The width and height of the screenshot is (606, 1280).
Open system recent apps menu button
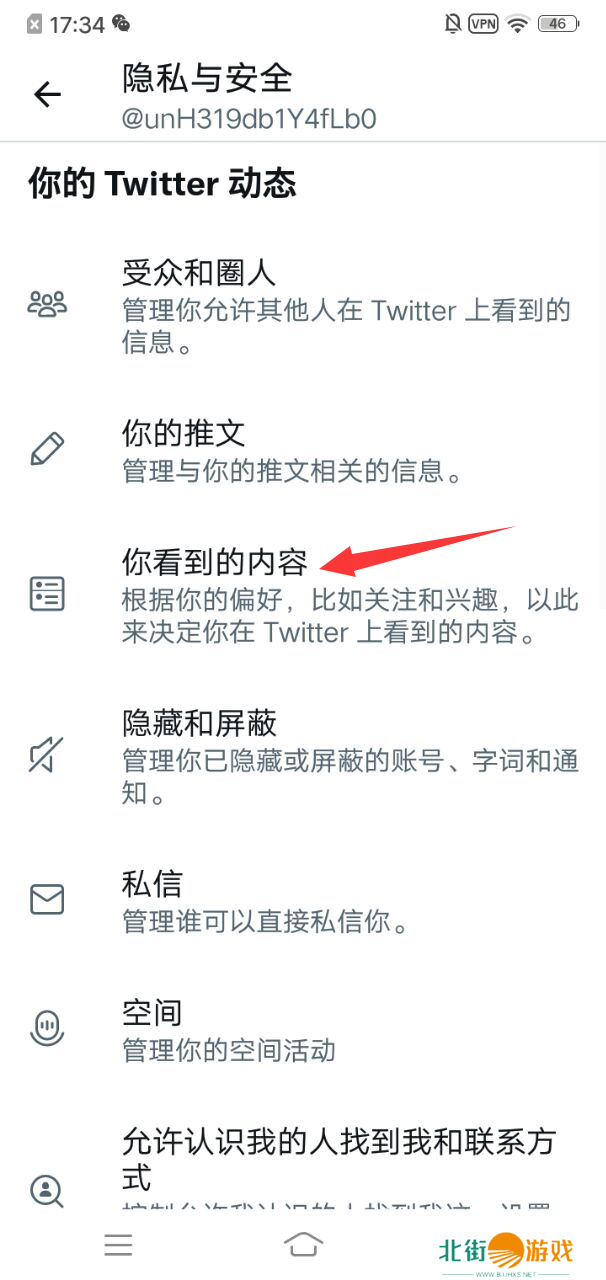pyautogui.click(x=118, y=1244)
